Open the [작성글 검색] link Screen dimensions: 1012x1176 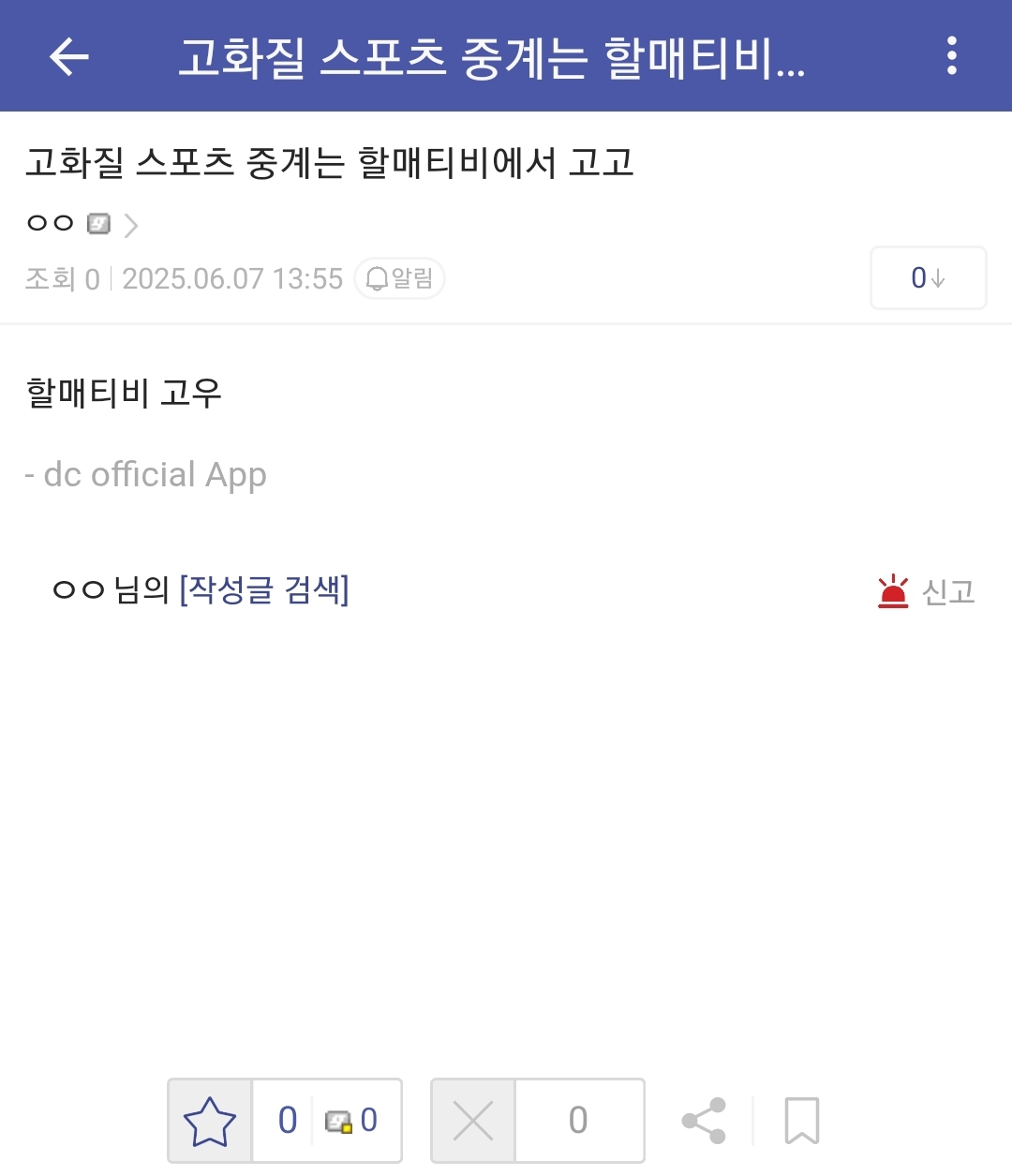[x=263, y=589]
